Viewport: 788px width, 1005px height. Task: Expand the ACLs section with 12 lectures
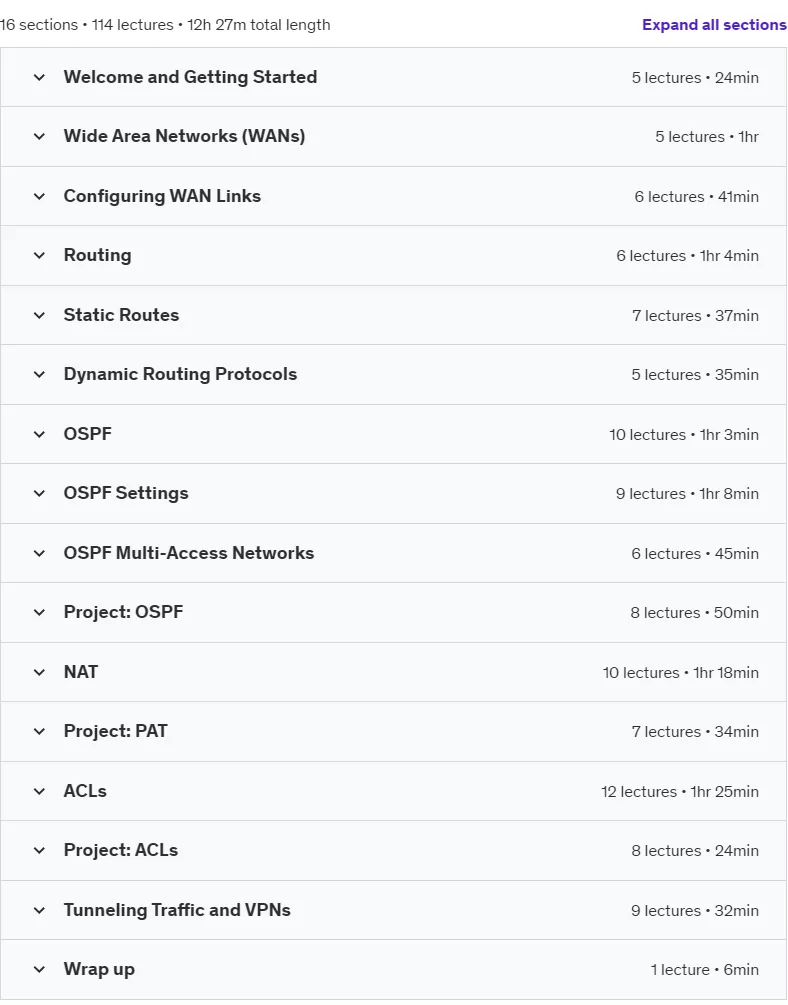tap(393, 791)
